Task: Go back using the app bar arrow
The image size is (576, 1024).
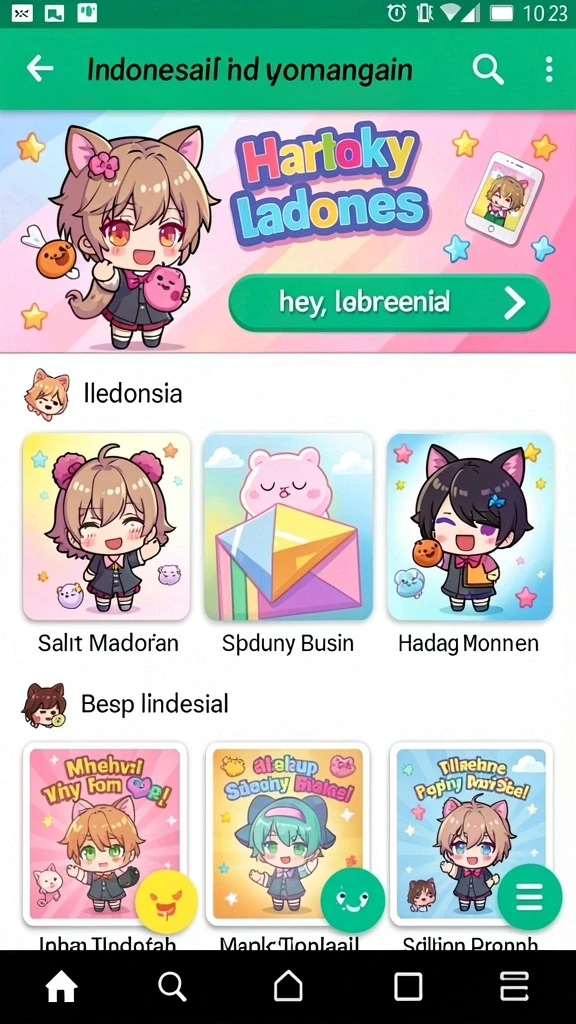Action: (40, 68)
